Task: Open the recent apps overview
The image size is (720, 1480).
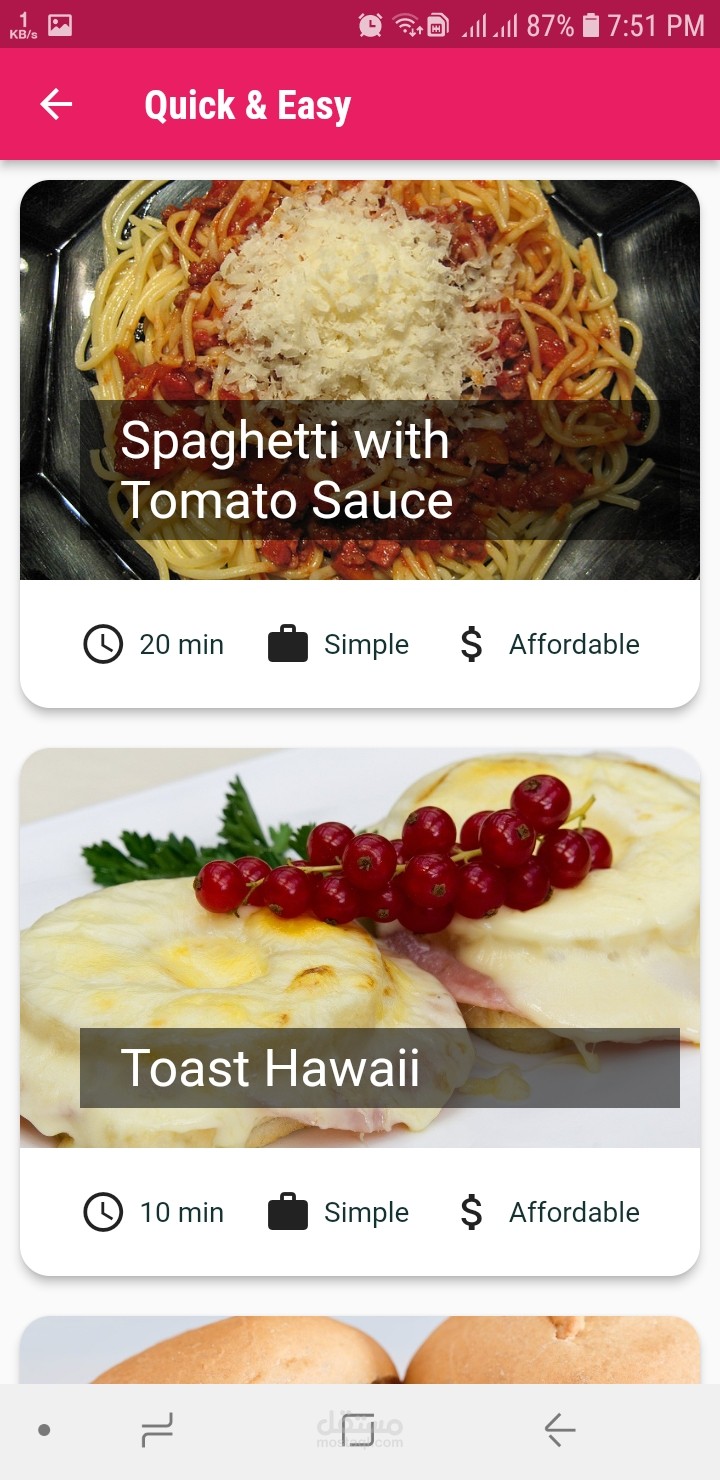Action: click(157, 1430)
